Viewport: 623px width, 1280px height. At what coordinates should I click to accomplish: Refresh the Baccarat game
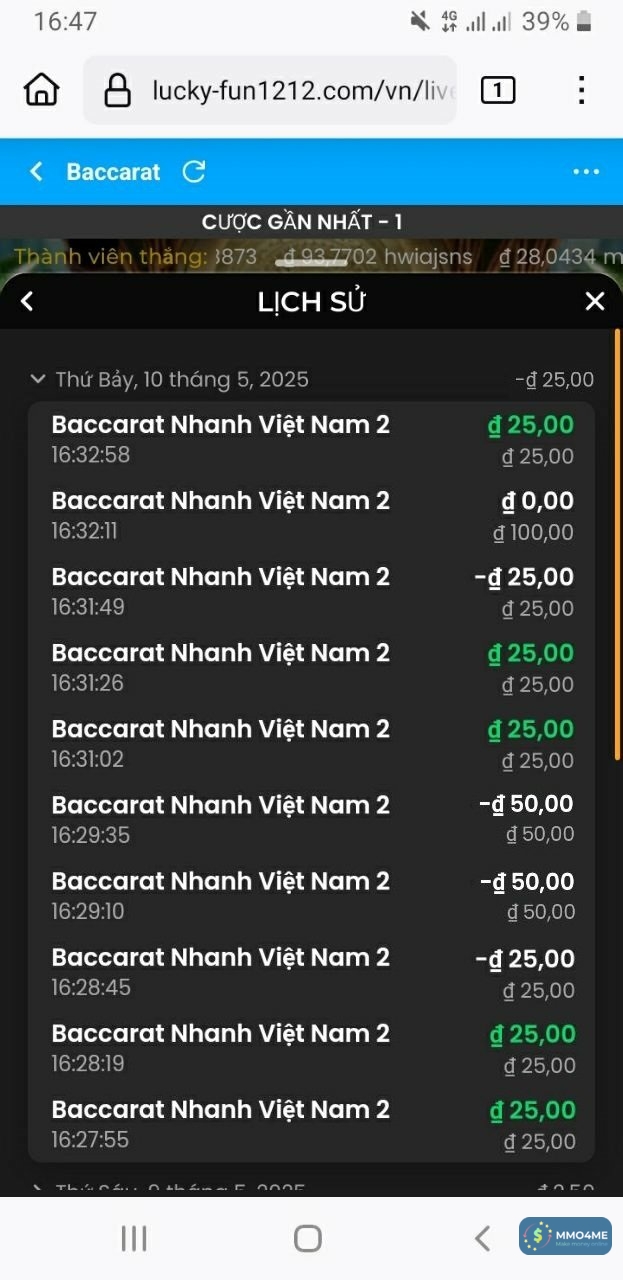coord(194,172)
